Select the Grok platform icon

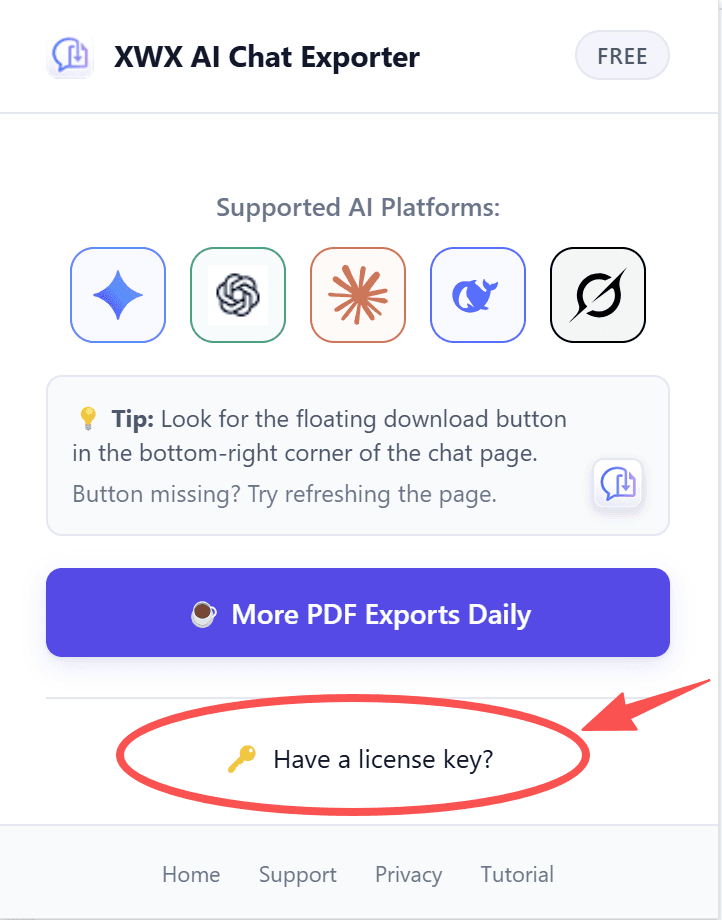[598, 295]
